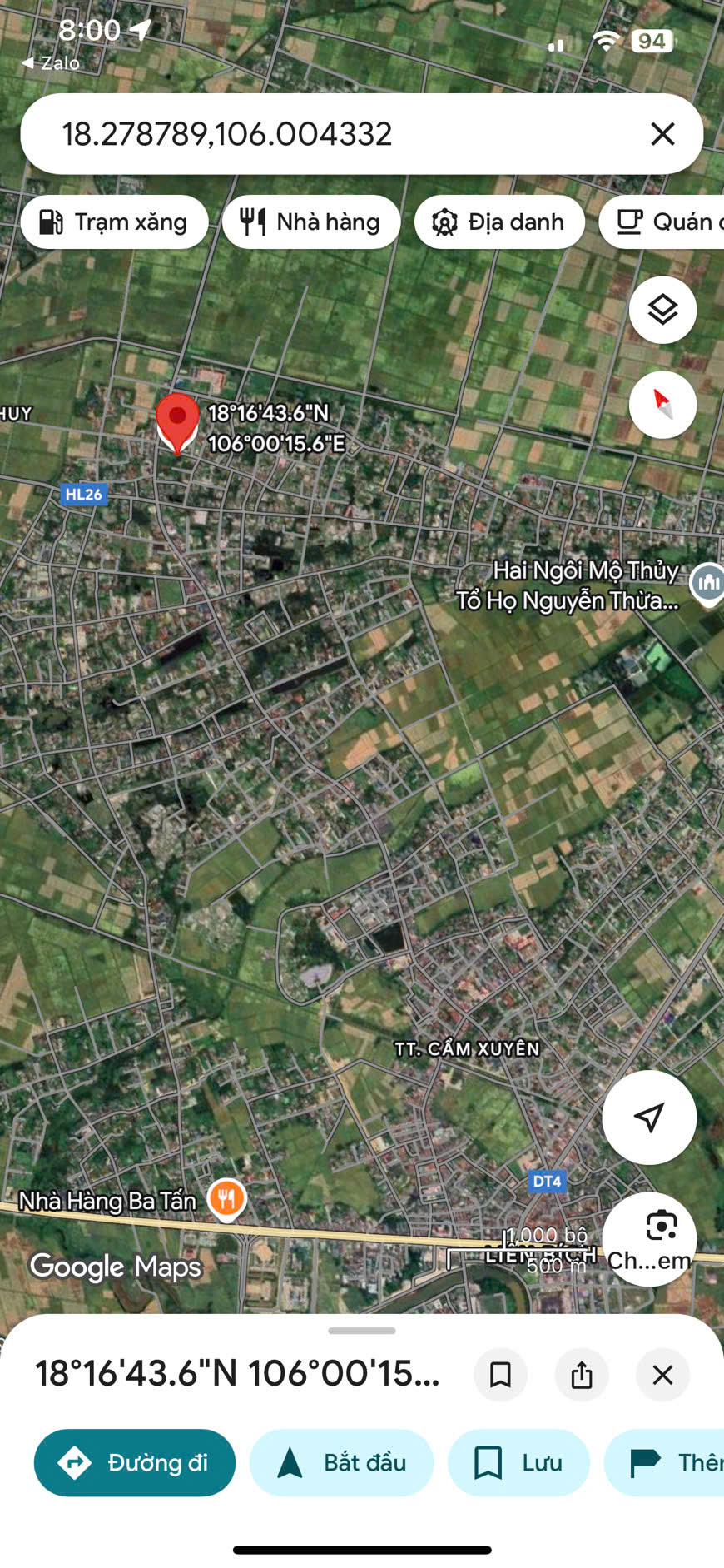Close the location info sheet
Image resolution: width=724 pixels, height=1568 pixels.
[662, 1375]
